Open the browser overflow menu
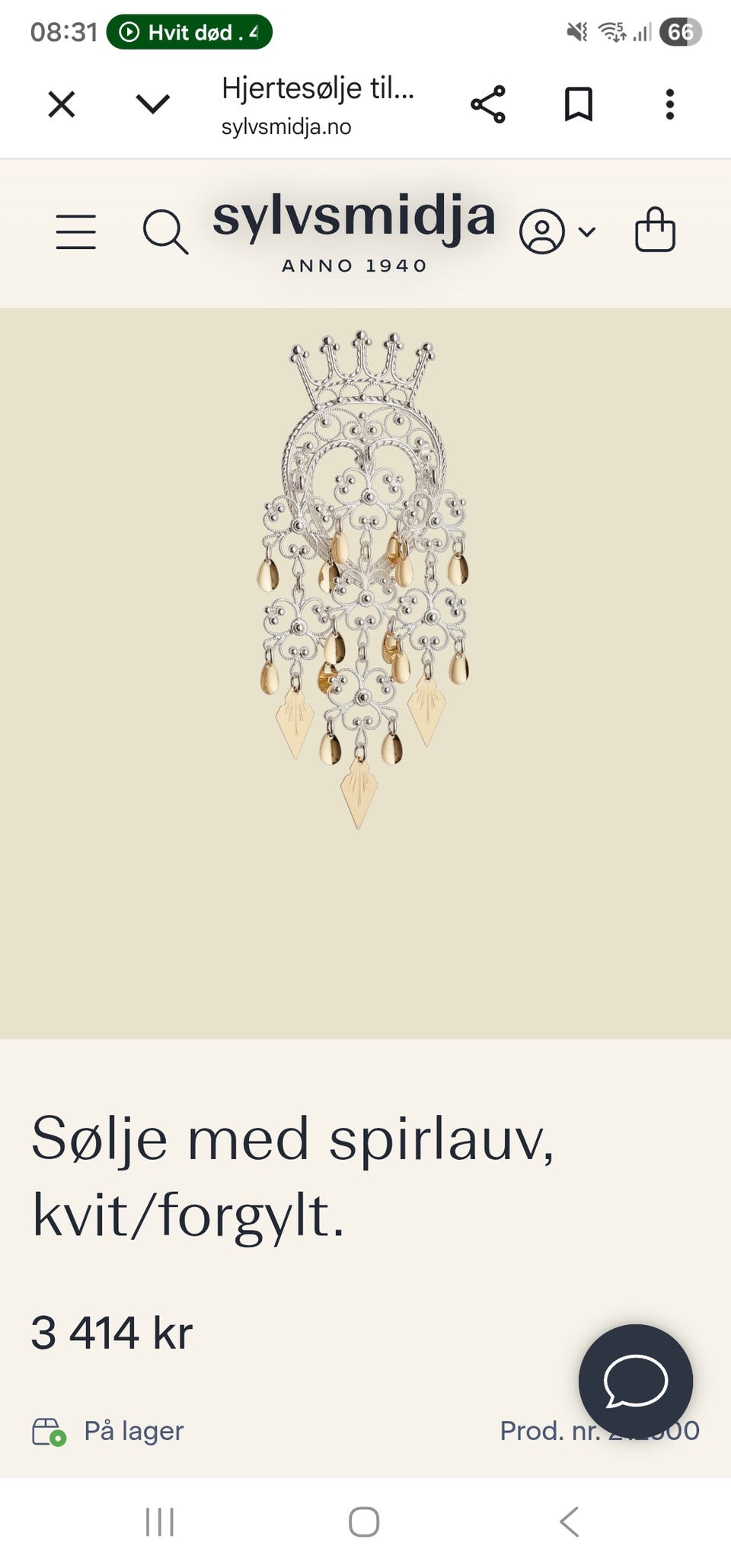 click(x=669, y=104)
